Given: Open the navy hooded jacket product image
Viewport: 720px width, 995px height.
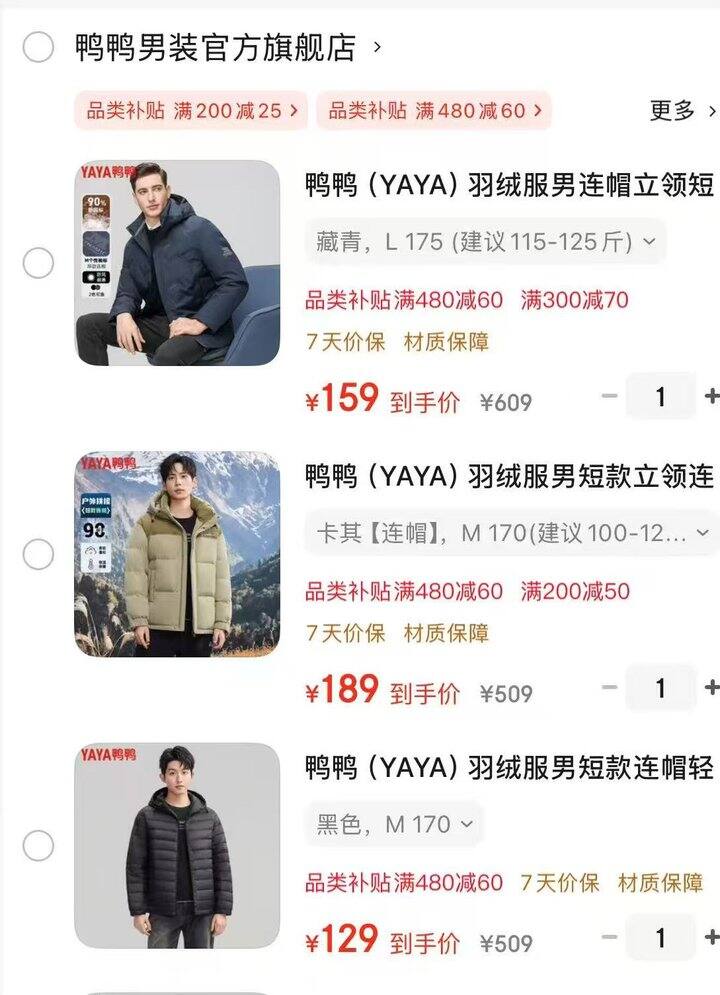Looking at the screenshot, I should 177,263.
